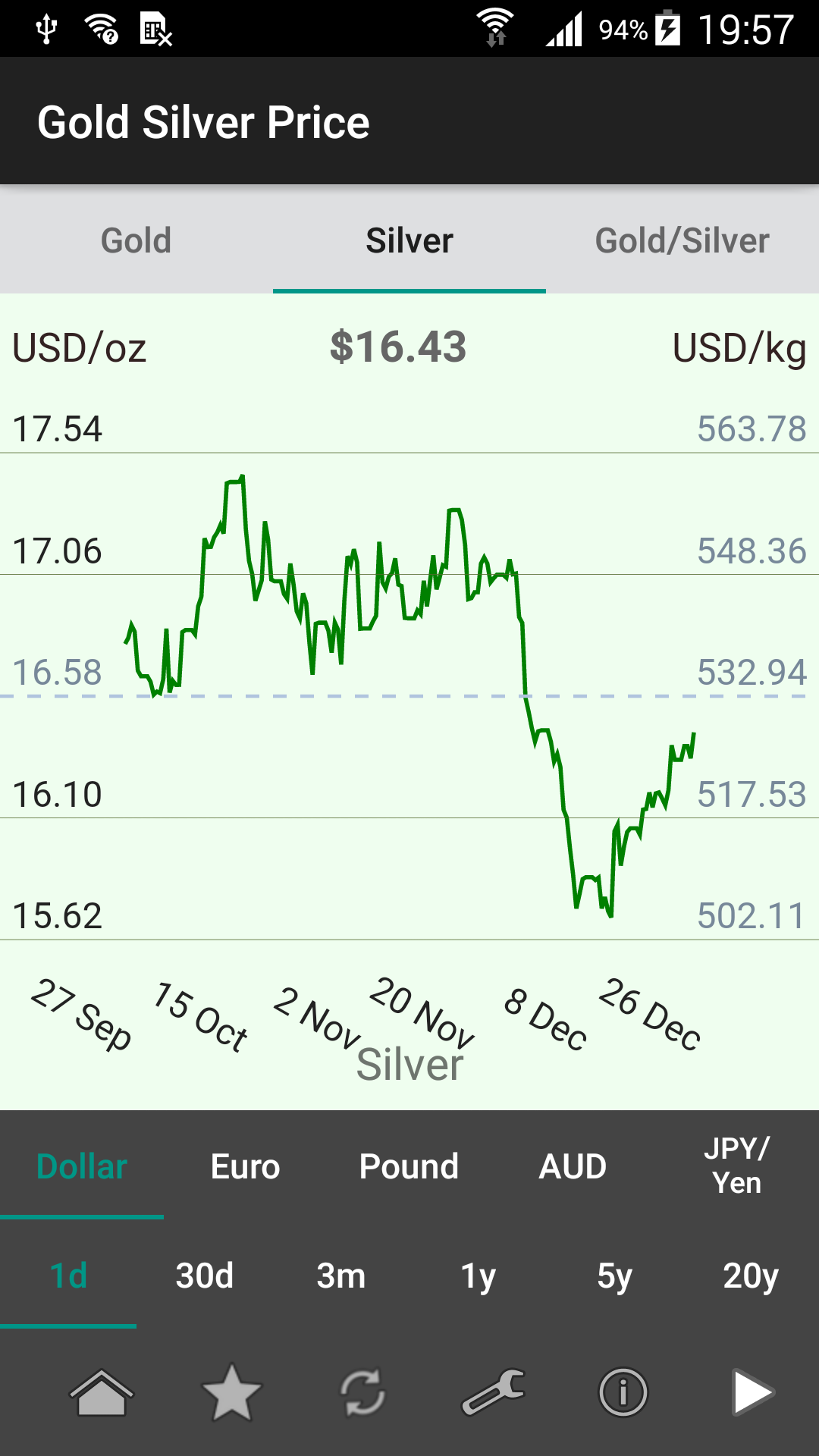Select the 1d time range
This screenshot has width=819, height=1456.
[68, 1276]
